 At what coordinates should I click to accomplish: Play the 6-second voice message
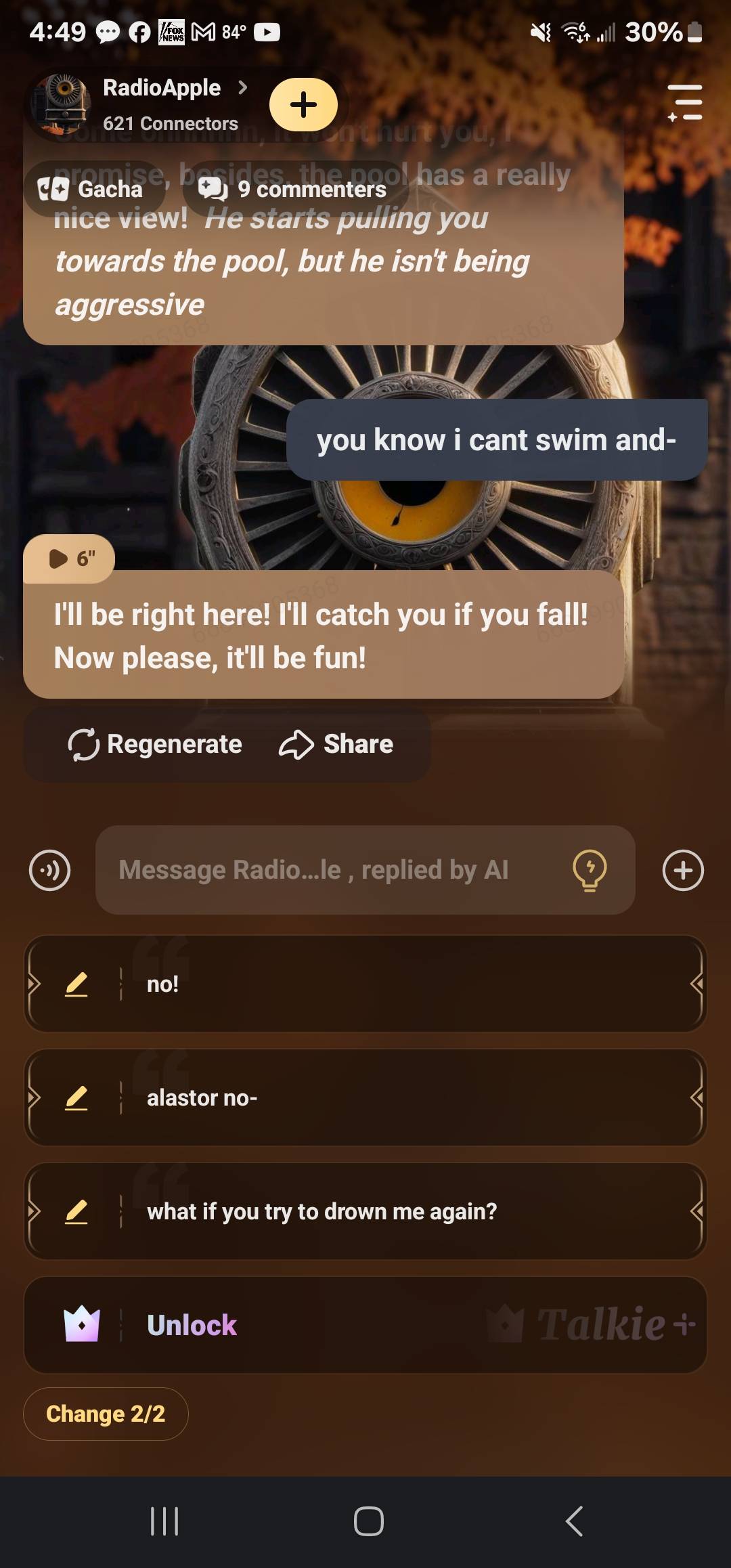coord(70,559)
